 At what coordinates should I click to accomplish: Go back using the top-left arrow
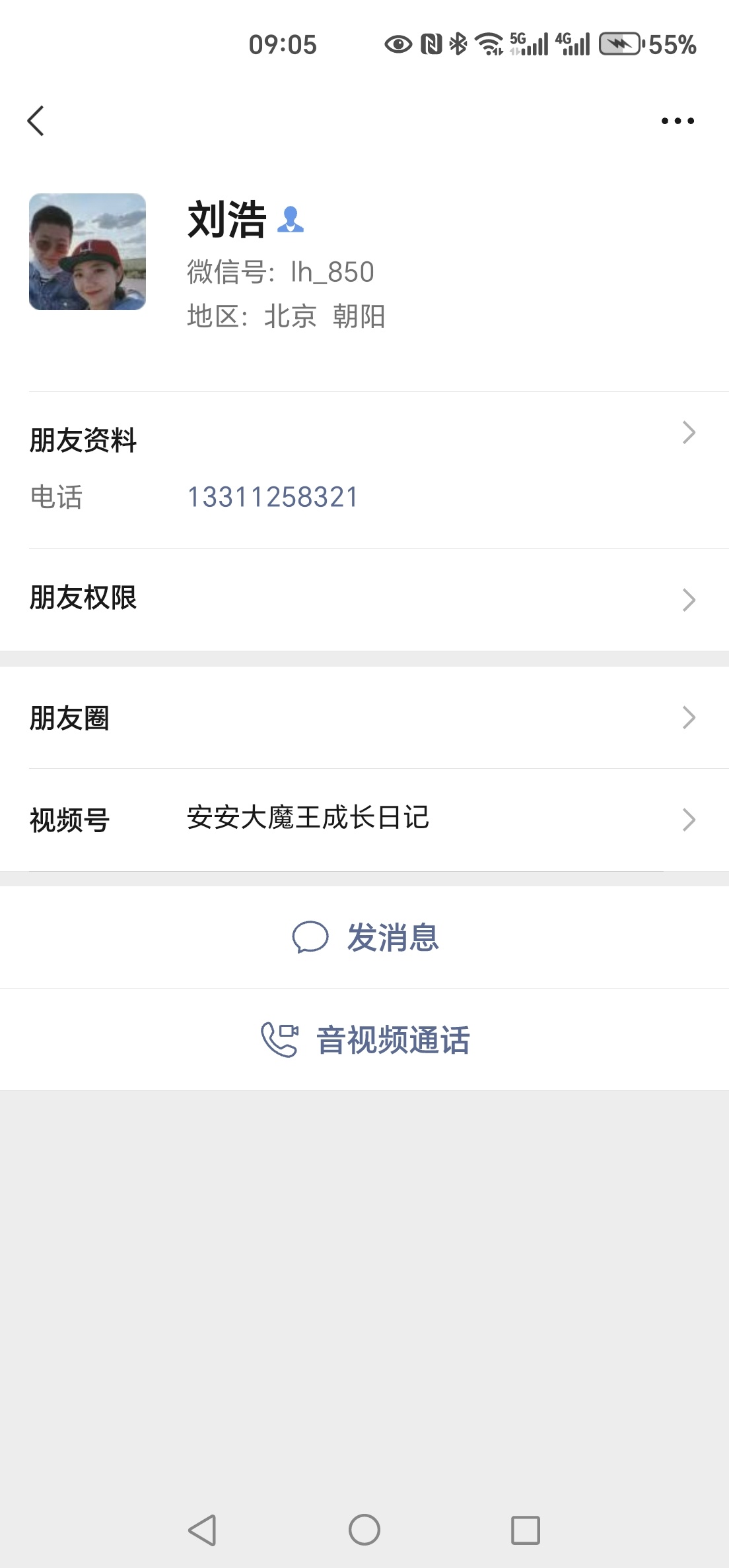[x=36, y=121]
